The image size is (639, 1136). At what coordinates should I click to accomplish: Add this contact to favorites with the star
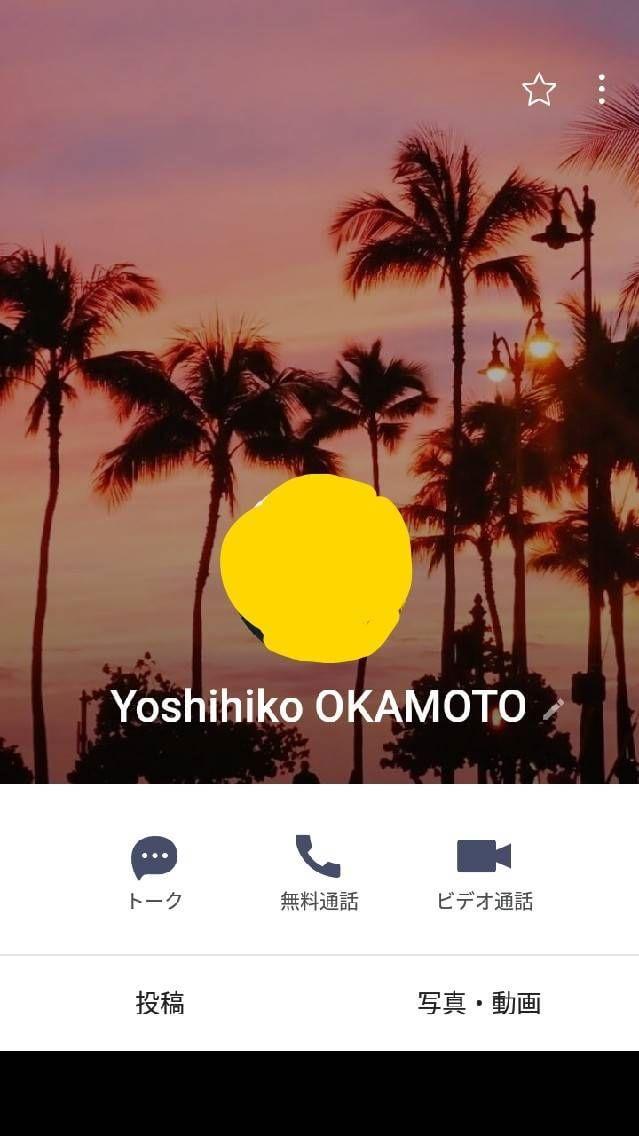(539, 90)
